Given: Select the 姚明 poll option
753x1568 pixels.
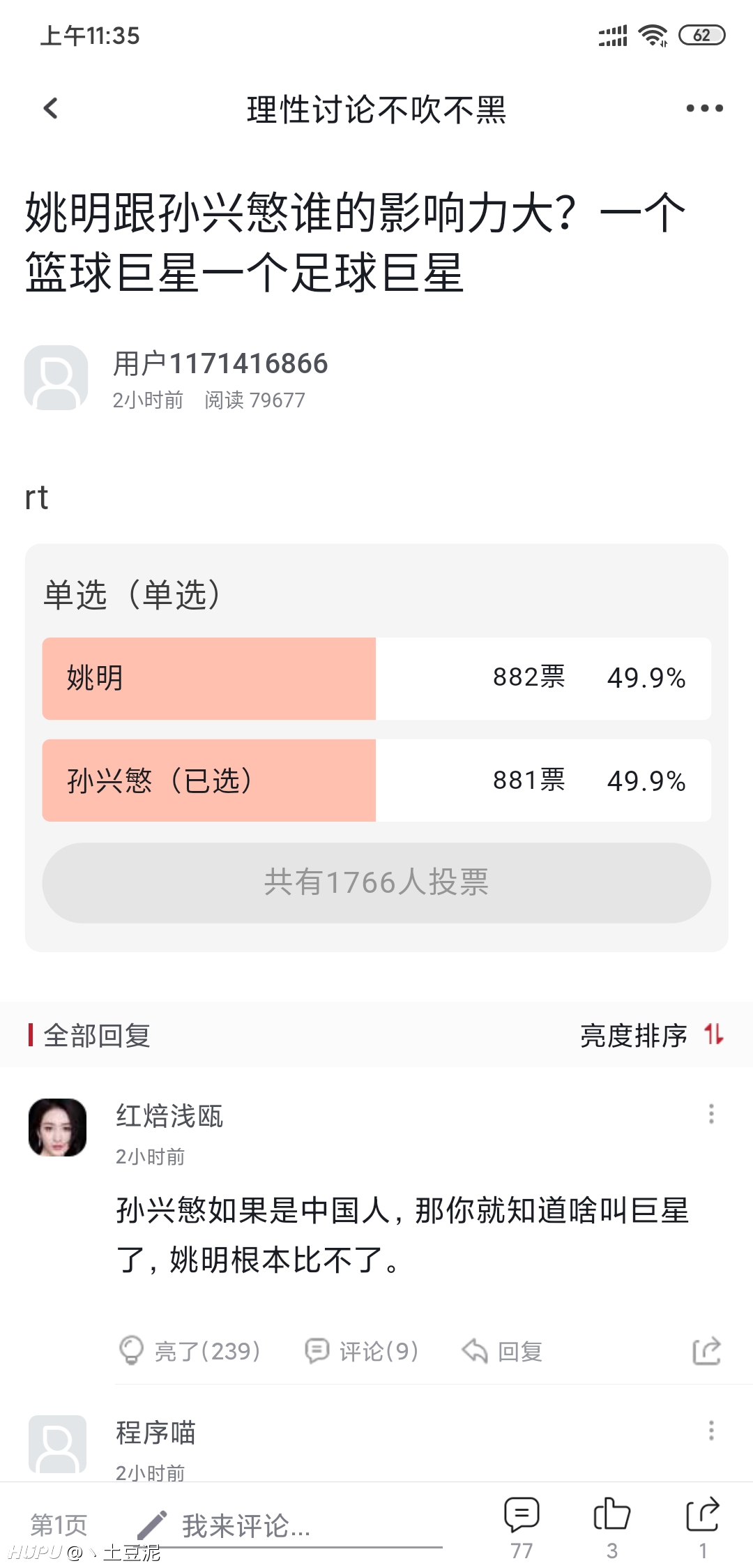Looking at the screenshot, I should pyautogui.click(x=376, y=678).
